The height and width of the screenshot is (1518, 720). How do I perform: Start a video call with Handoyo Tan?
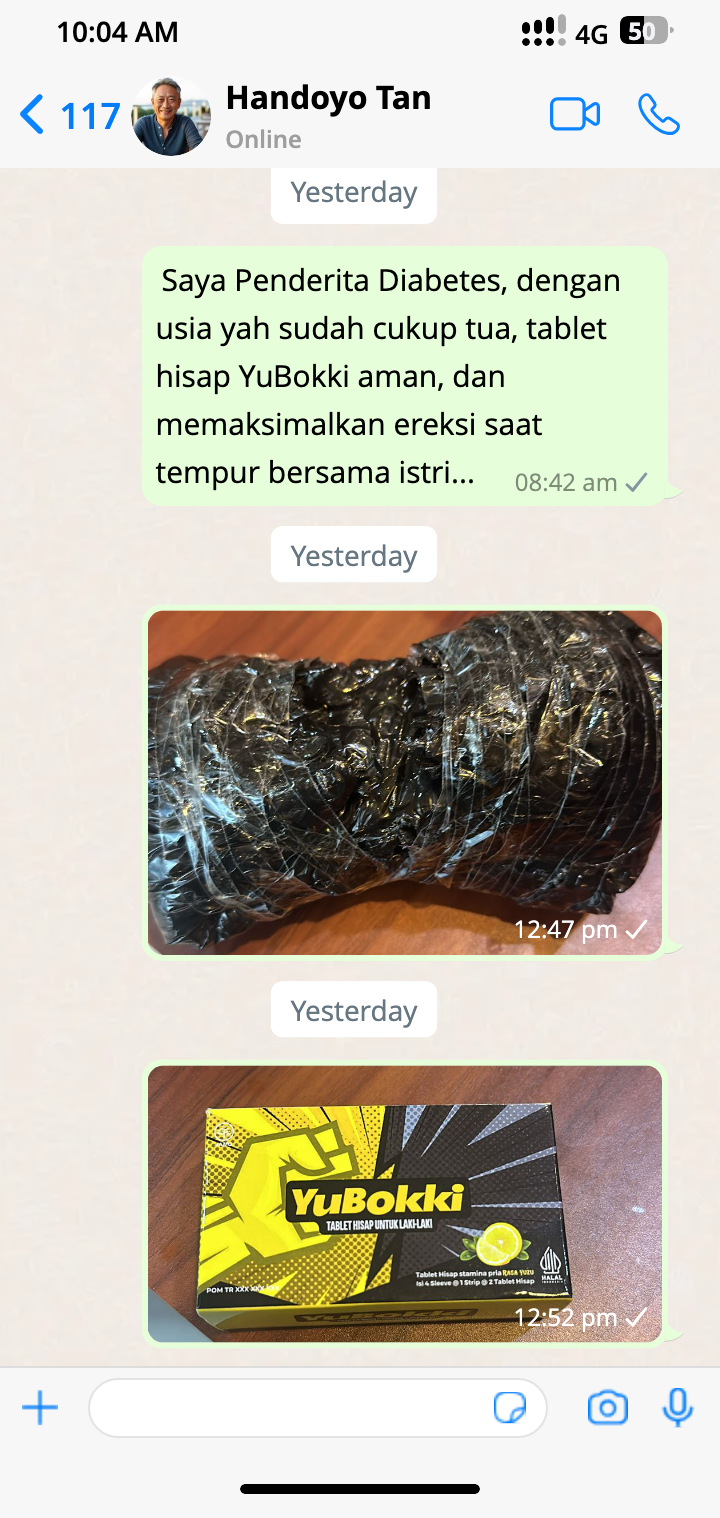tap(575, 115)
